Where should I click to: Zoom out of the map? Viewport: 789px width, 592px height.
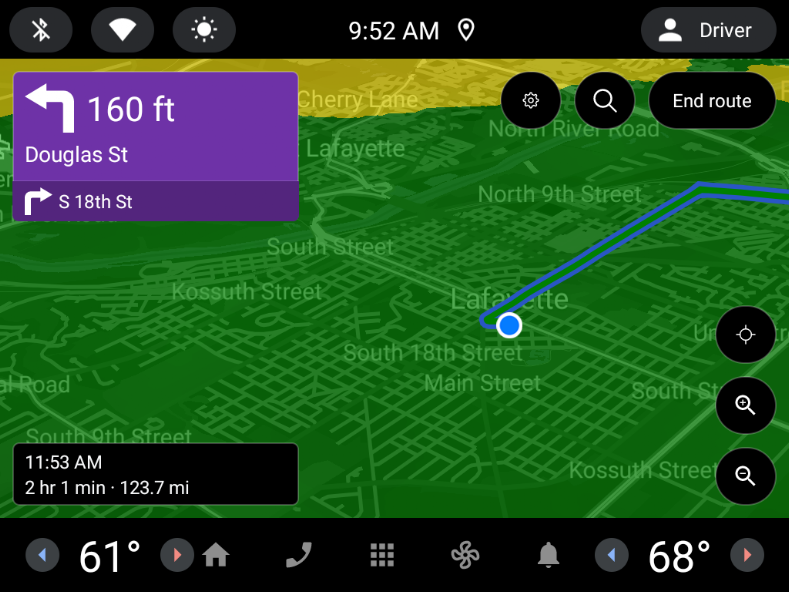tap(745, 476)
